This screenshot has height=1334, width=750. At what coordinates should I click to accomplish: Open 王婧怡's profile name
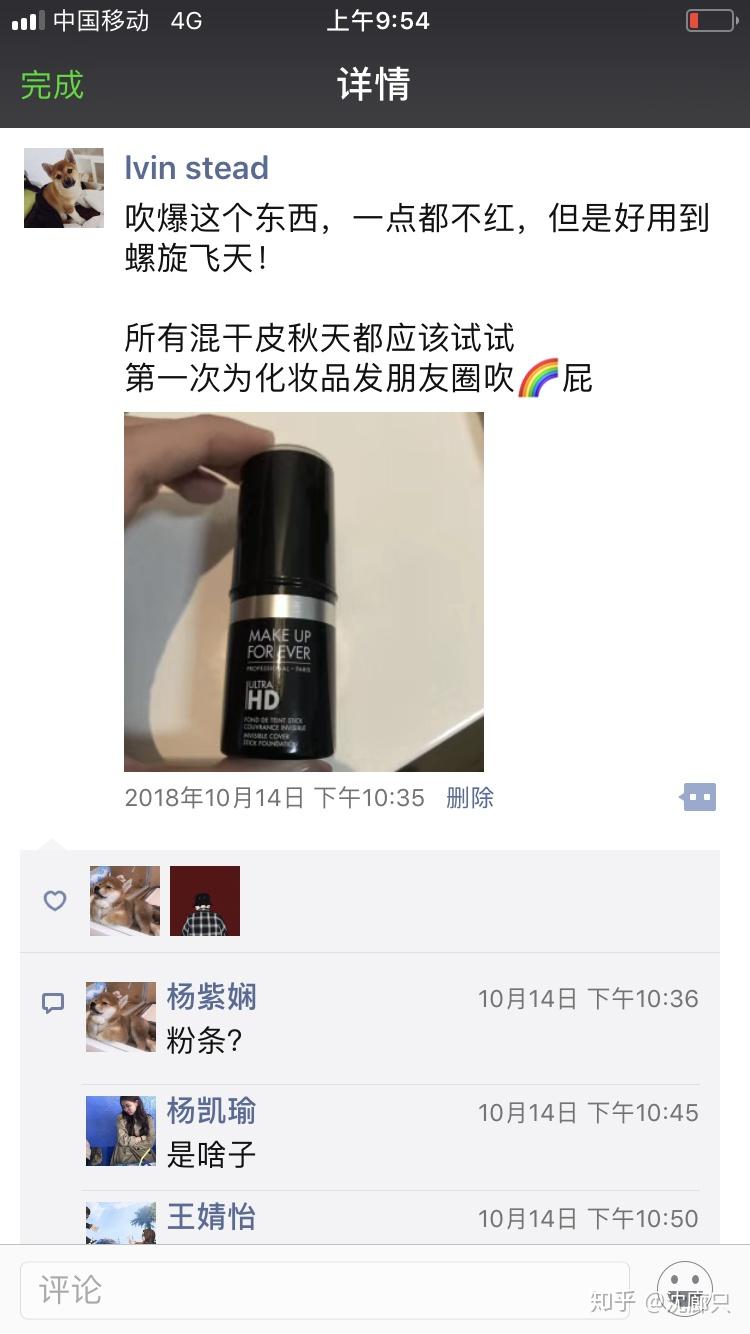pyautogui.click(x=211, y=1217)
